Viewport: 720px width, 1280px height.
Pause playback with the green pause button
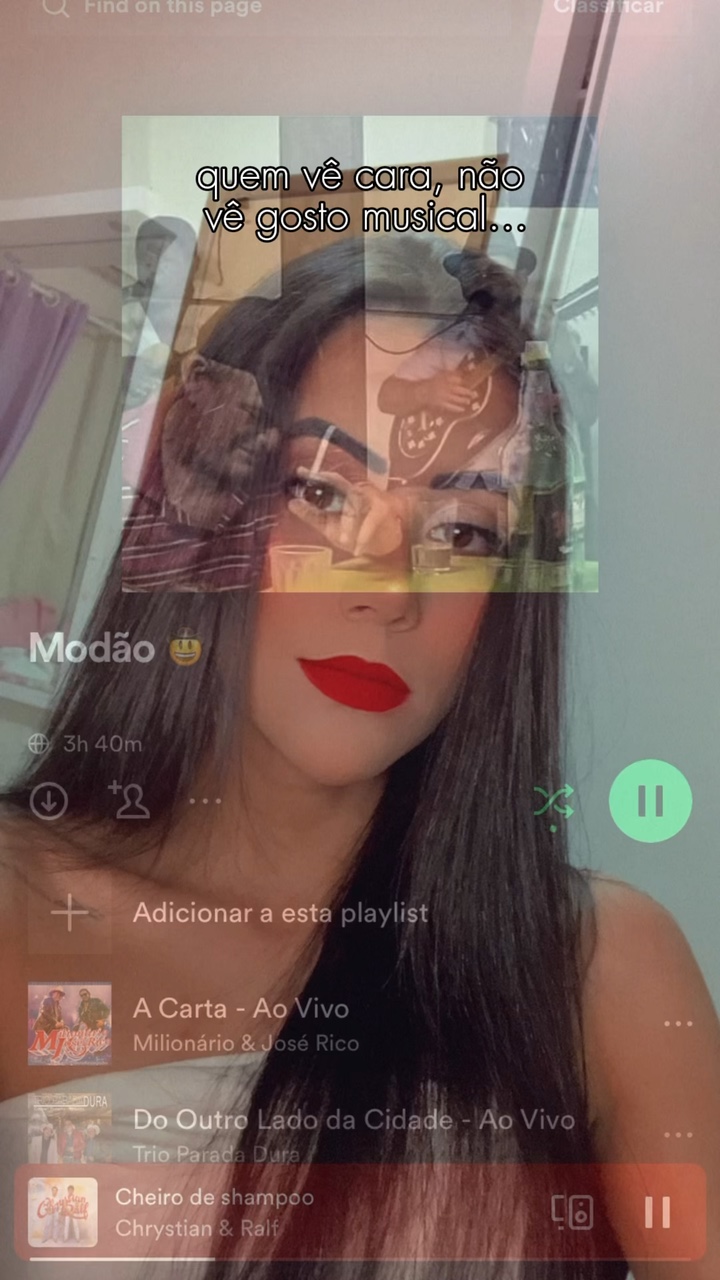pos(651,800)
